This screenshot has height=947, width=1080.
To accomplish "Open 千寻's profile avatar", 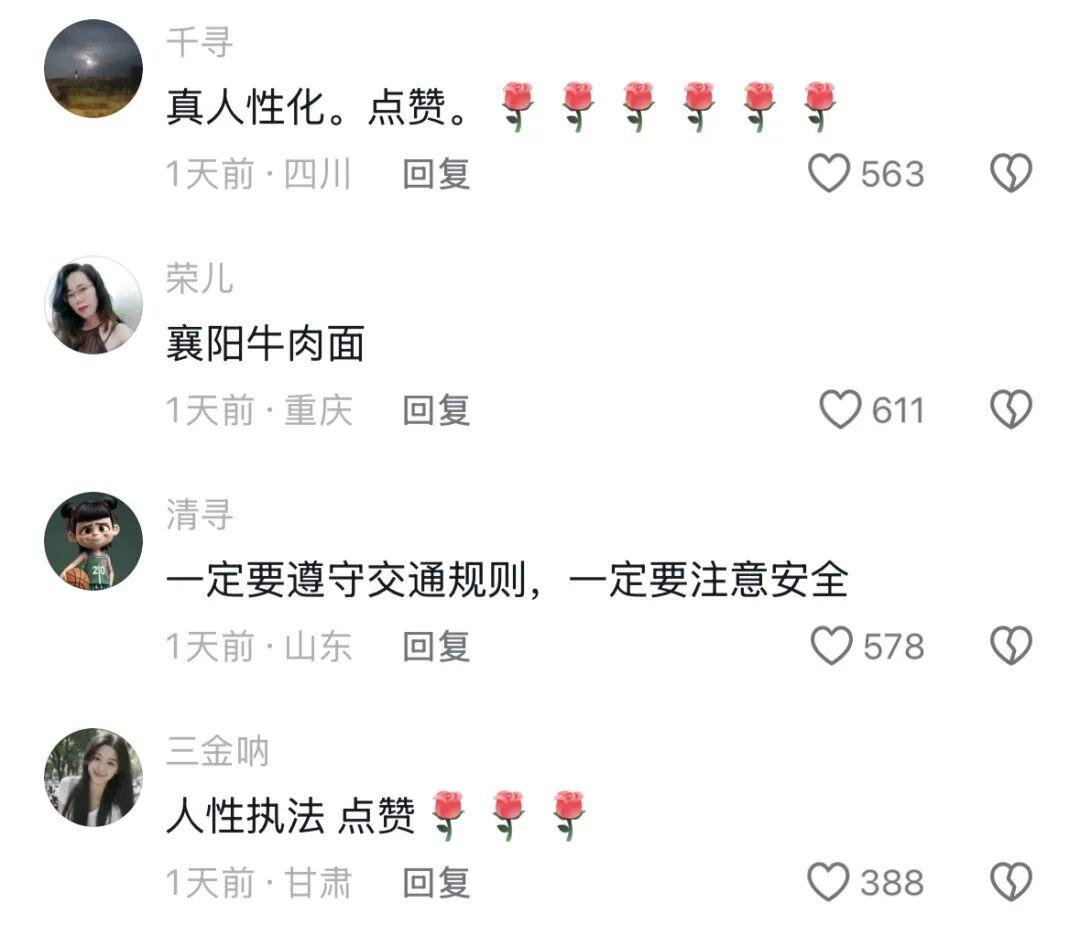I will [x=94, y=69].
